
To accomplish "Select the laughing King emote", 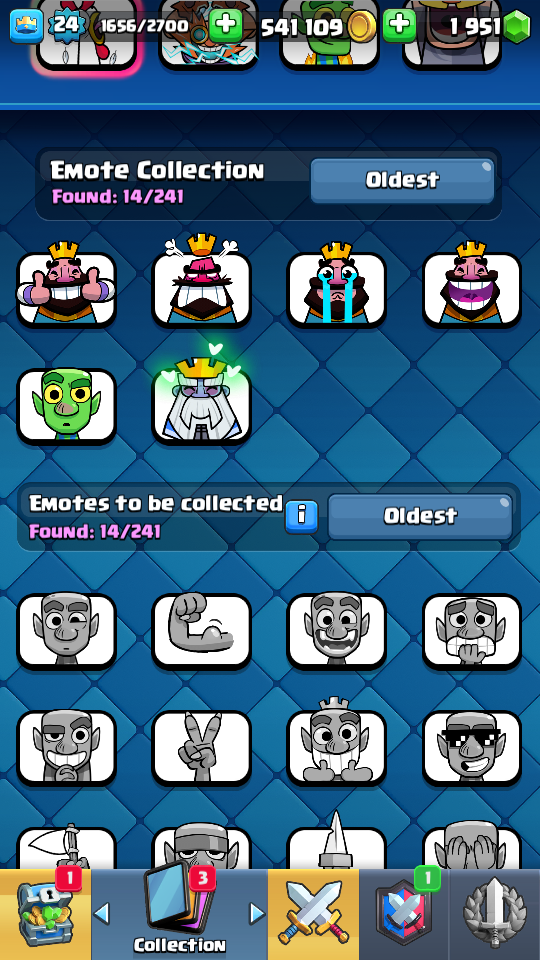I will (x=472, y=286).
